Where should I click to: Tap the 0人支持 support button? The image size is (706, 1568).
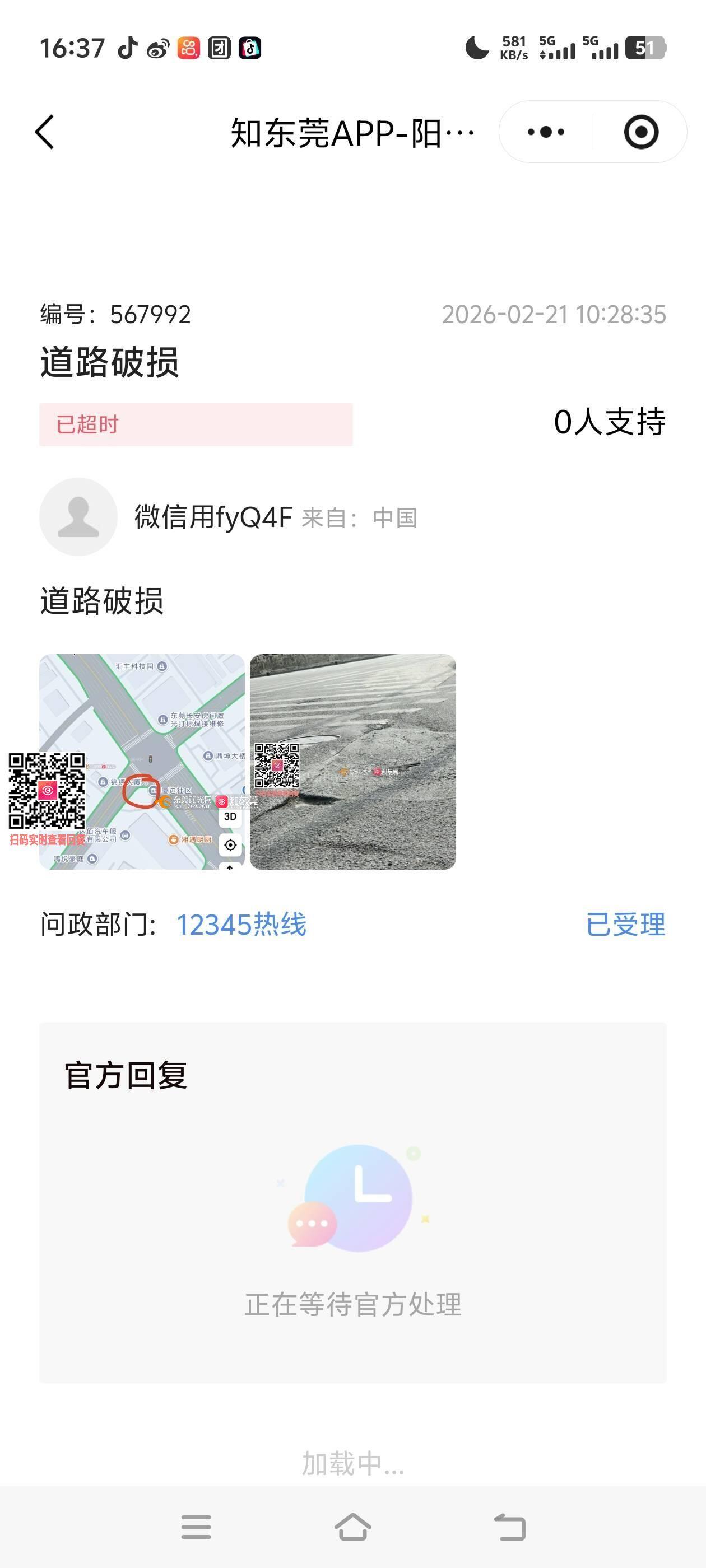pyautogui.click(x=609, y=422)
